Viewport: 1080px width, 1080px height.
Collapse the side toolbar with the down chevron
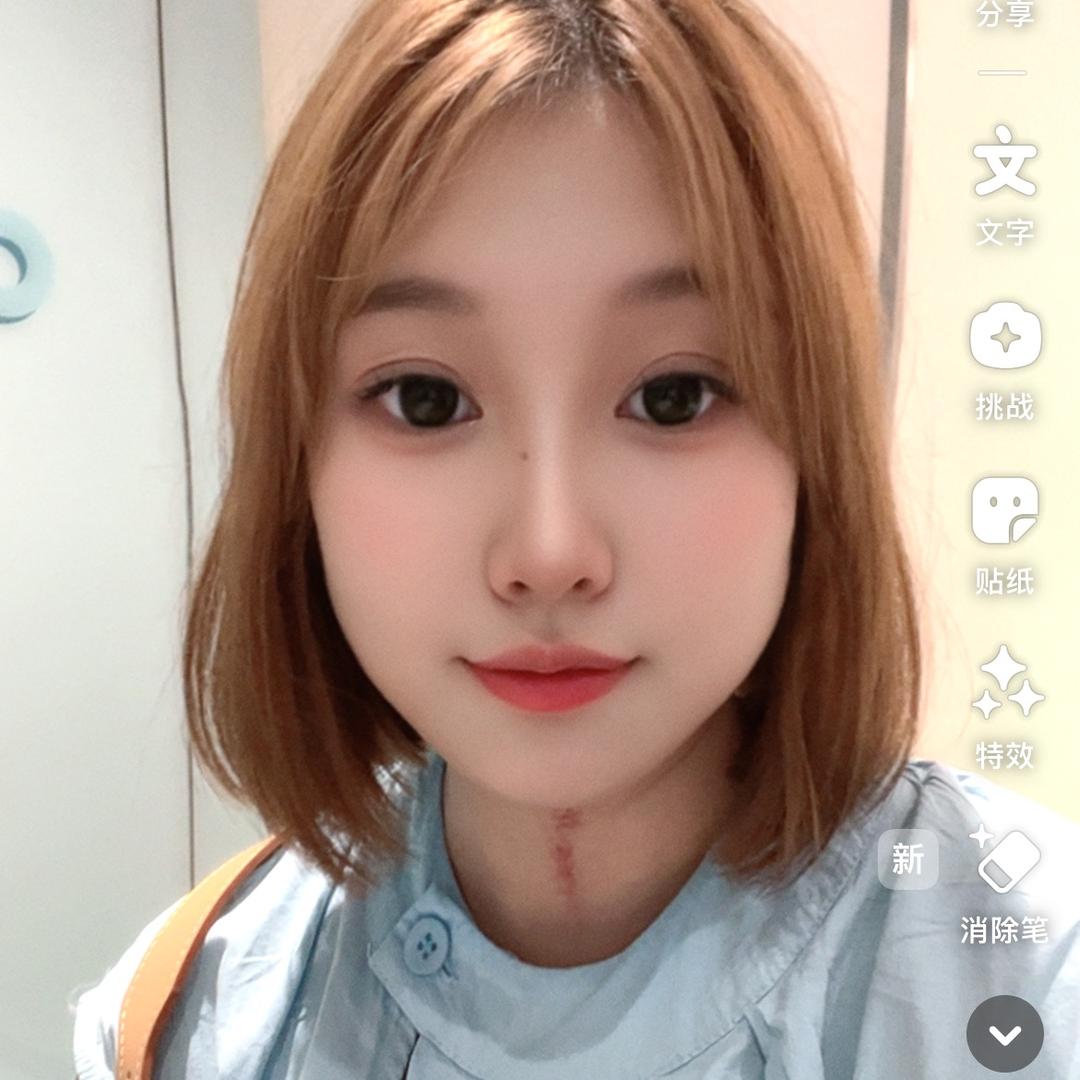click(1005, 1034)
